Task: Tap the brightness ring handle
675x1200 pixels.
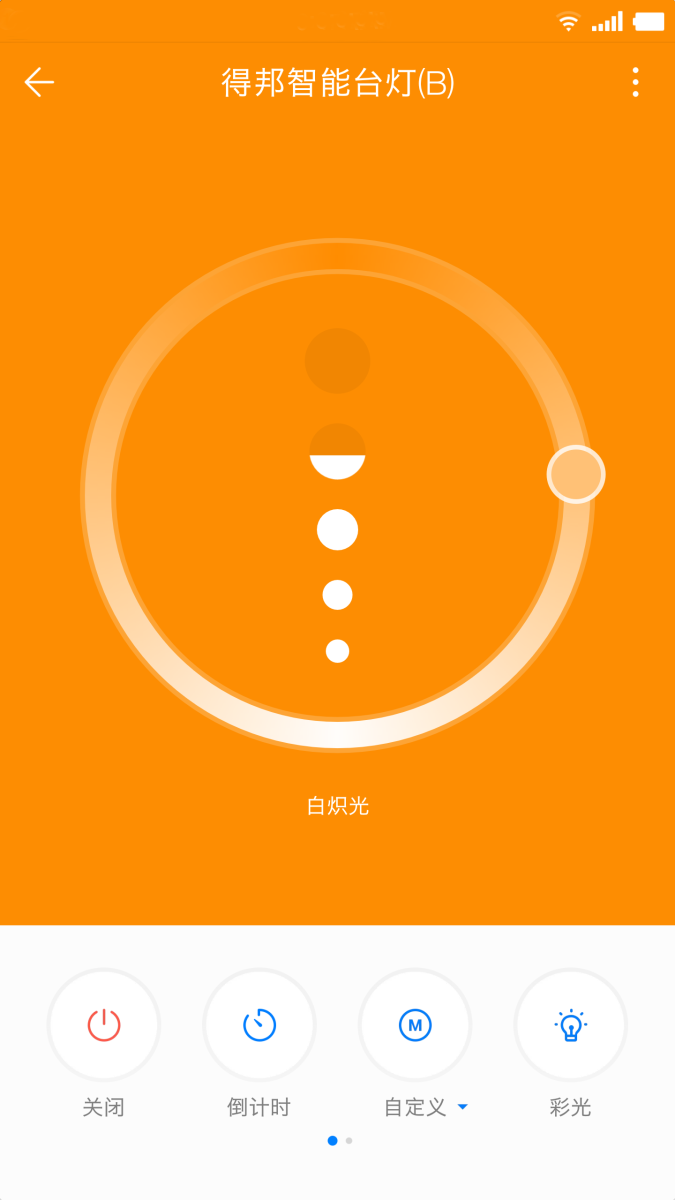Action: pos(576,474)
